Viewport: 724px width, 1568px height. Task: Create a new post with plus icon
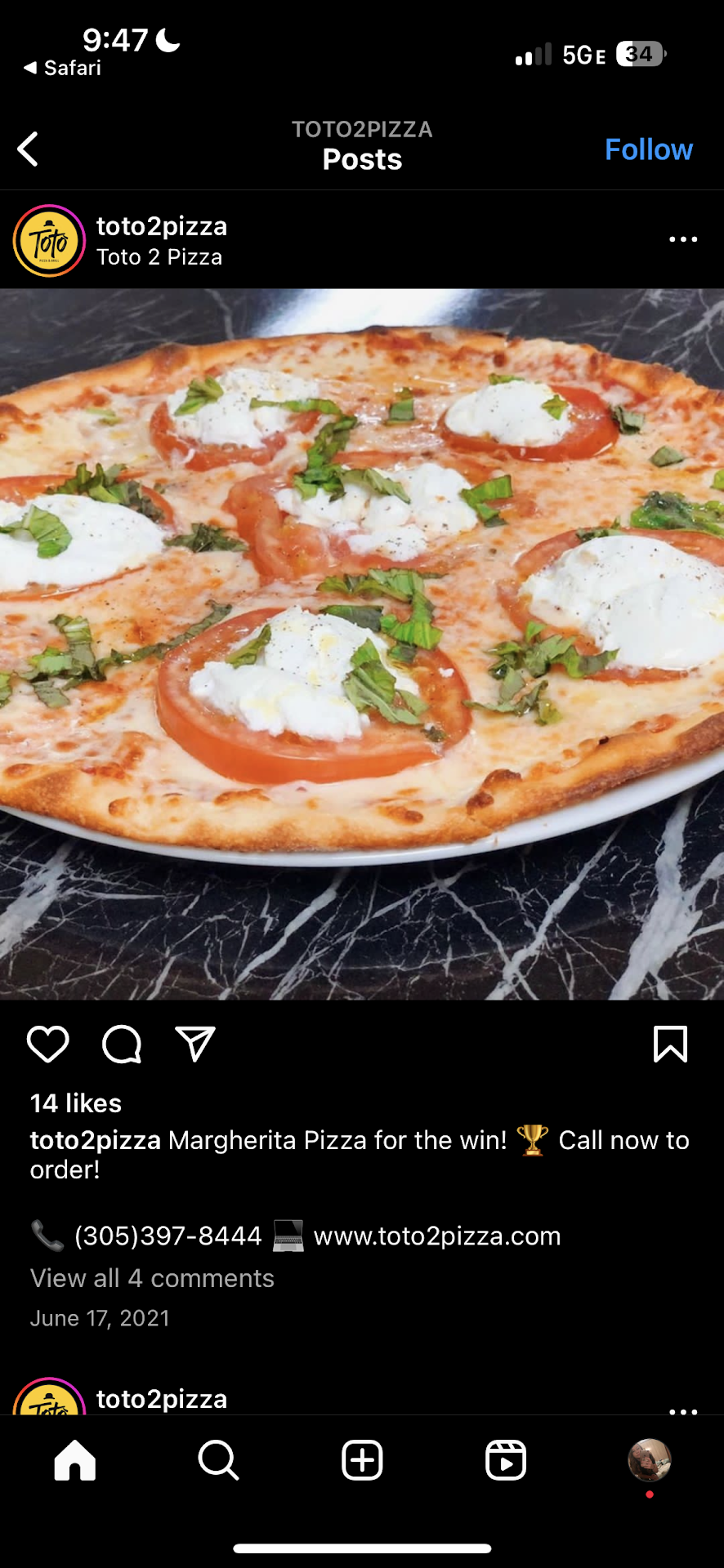coord(362,1460)
